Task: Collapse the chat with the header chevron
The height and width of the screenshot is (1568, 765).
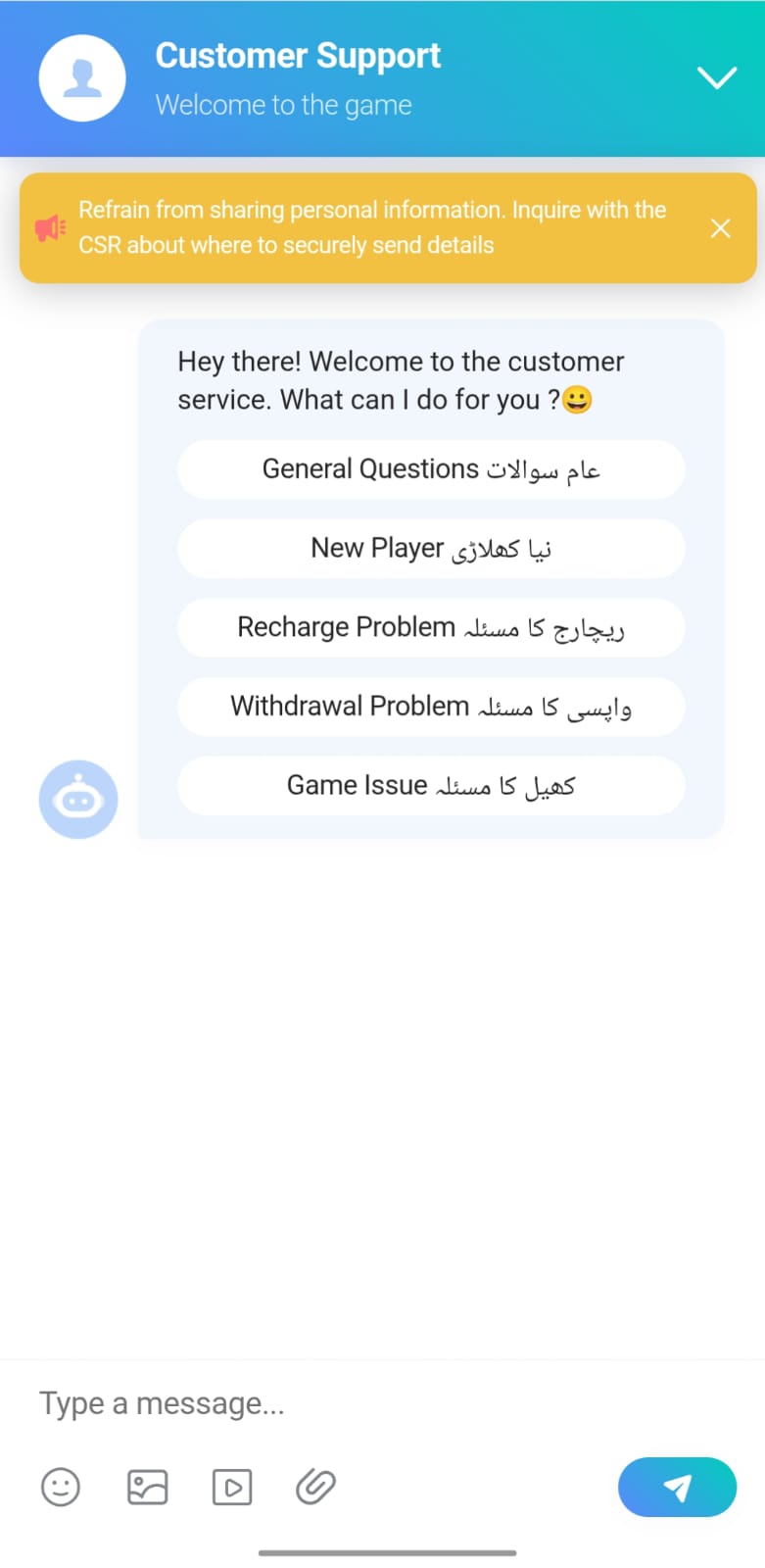Action: click(716, 77)
